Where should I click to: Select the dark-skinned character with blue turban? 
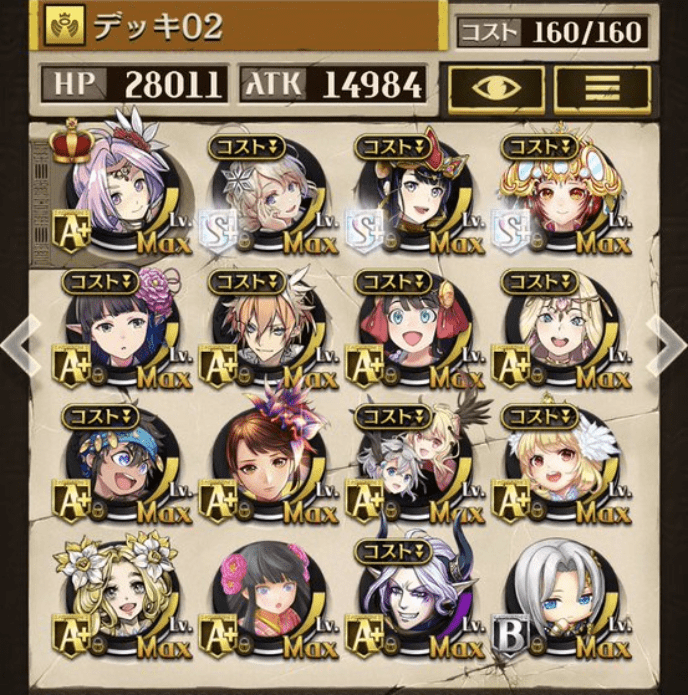click(x=118, y=460)
